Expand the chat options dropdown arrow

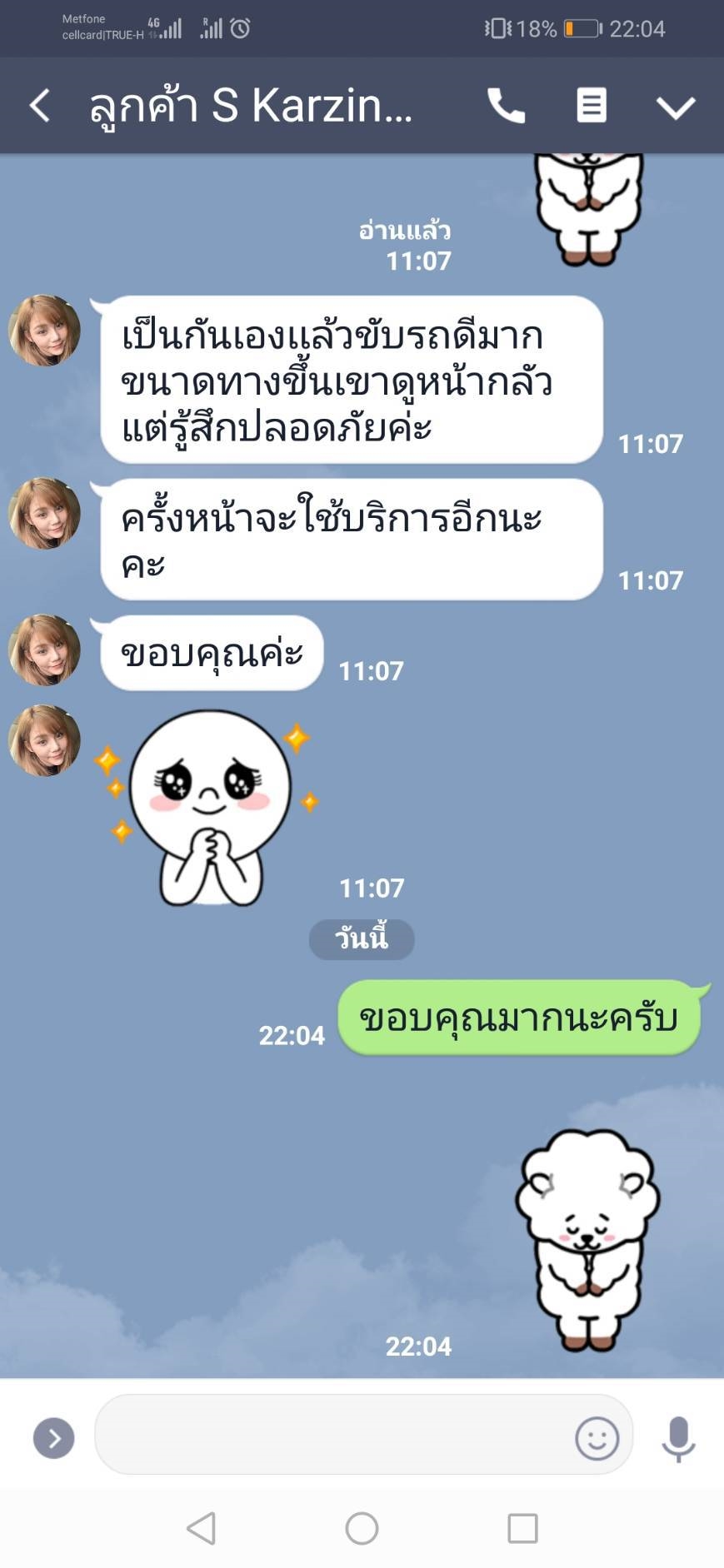click(x=675, y=107)
